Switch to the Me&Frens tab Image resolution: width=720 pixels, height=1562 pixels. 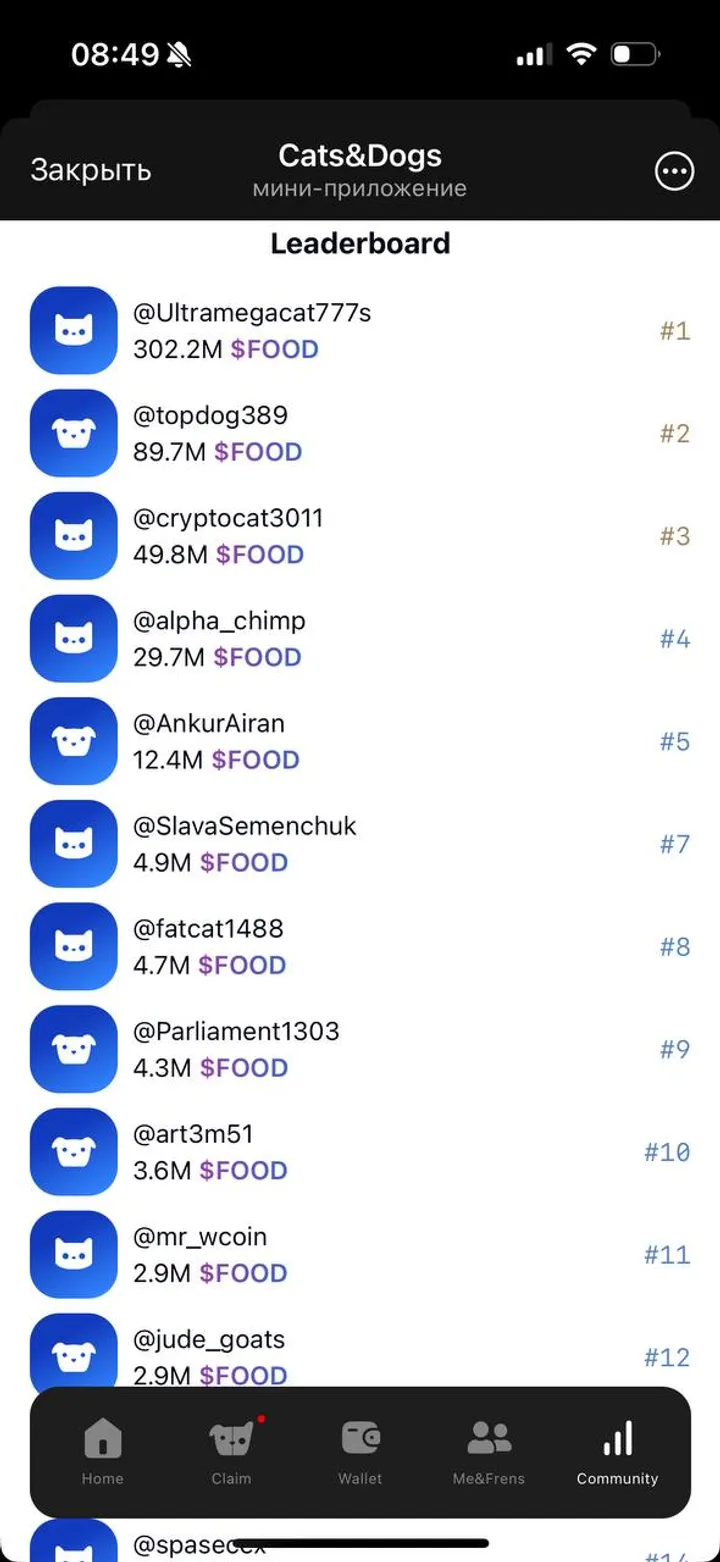pos(489,1451)
